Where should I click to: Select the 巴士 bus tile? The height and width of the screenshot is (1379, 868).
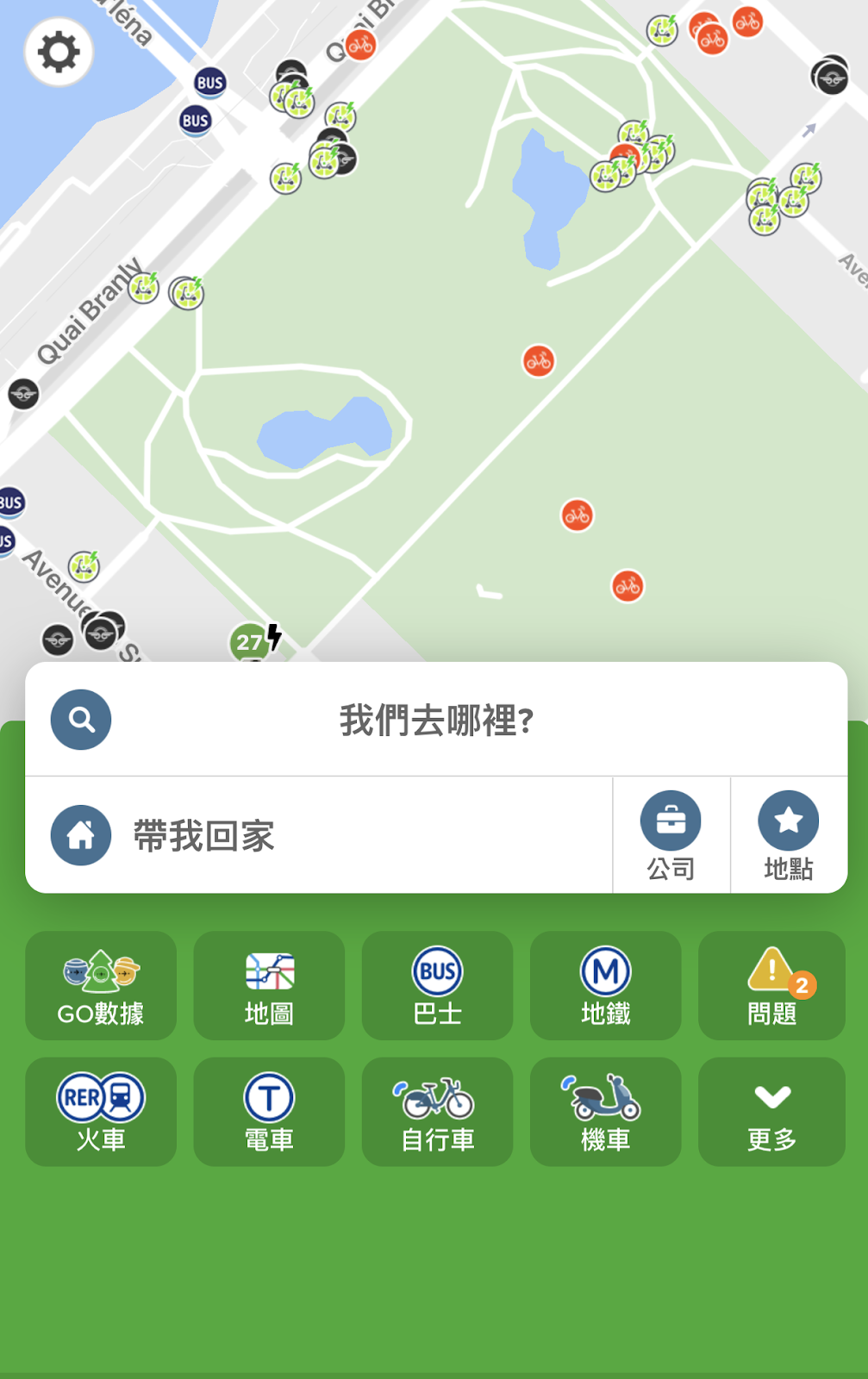[437, 986]
